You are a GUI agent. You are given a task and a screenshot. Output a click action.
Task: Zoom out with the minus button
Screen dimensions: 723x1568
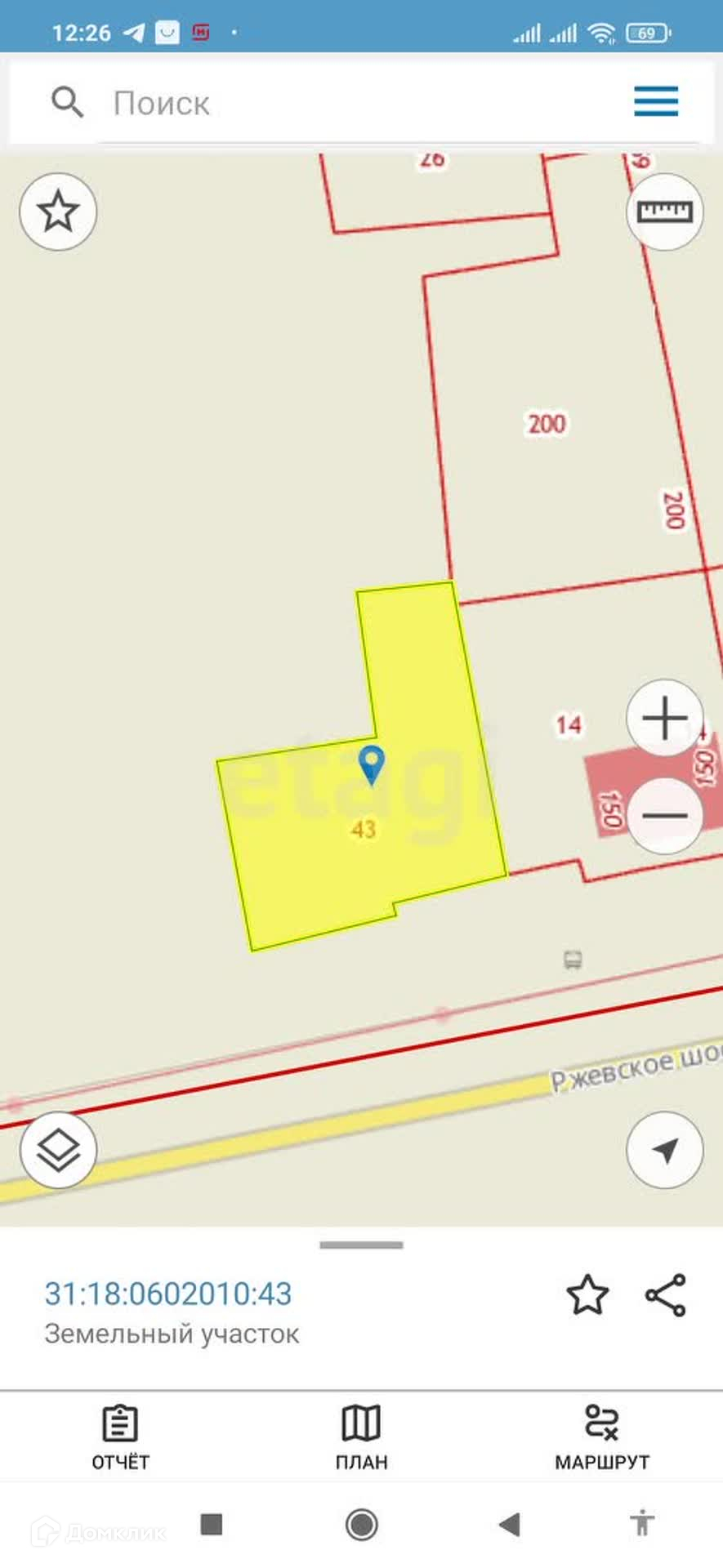(664, 815)
